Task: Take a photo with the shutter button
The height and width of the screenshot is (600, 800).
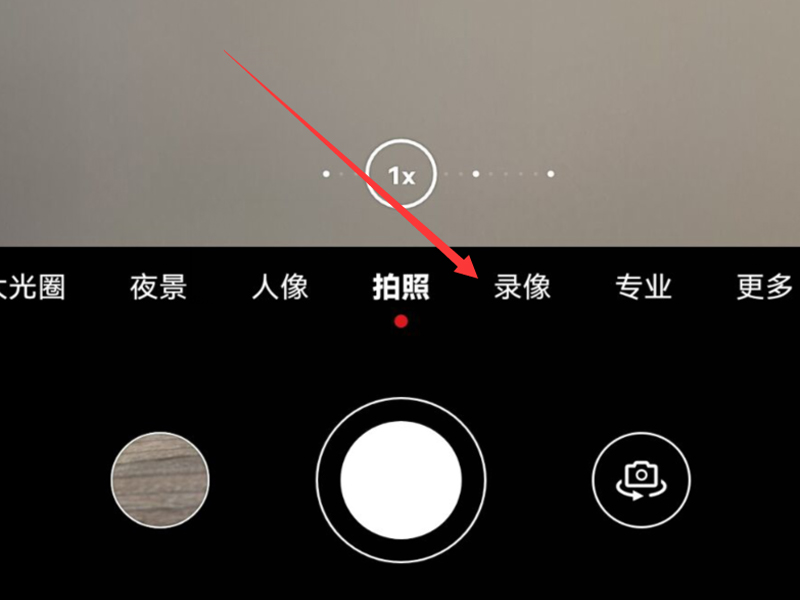Action: tap(400, 480)
